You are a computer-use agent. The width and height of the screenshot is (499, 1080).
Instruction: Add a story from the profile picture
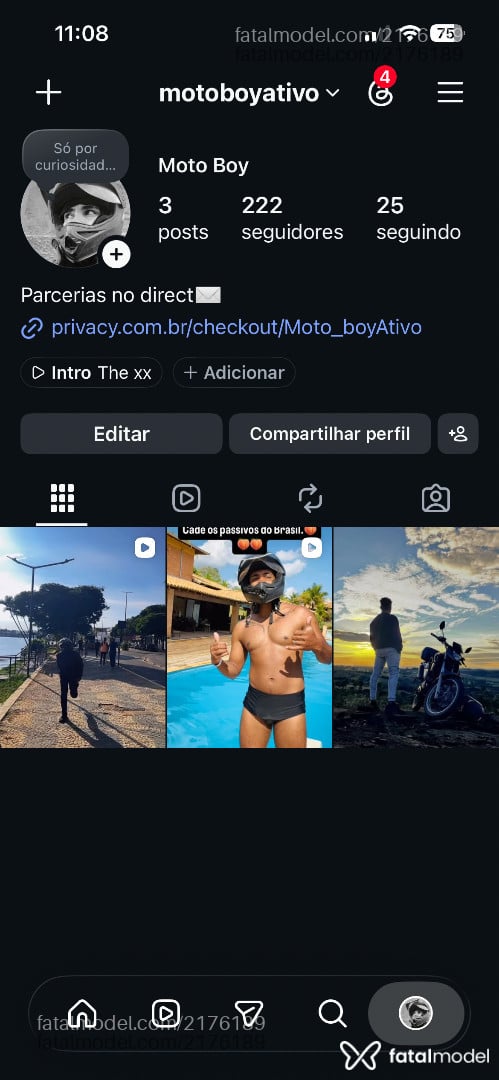tap(116, 255)
